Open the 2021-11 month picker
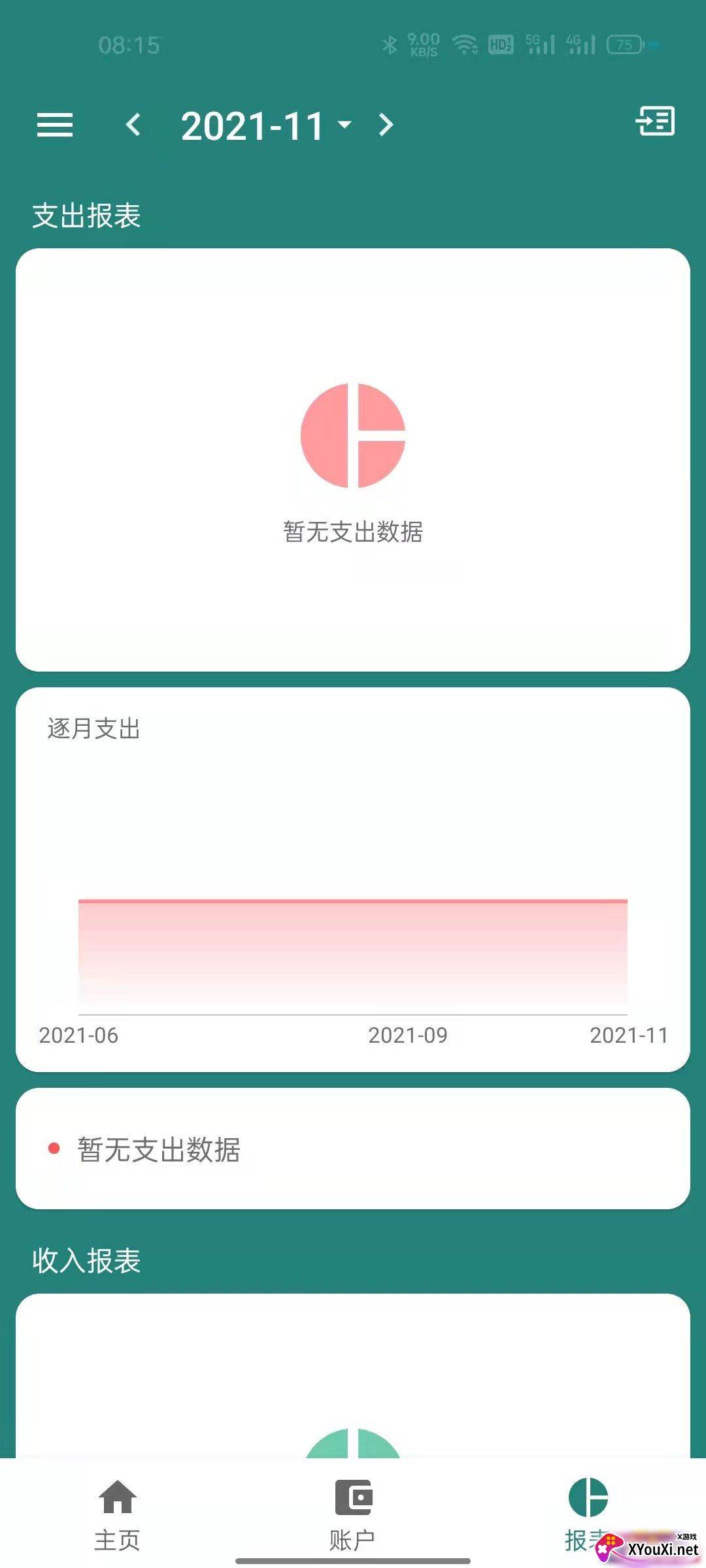The height and width of the screenshot is (1568, 706). [266, 125]
